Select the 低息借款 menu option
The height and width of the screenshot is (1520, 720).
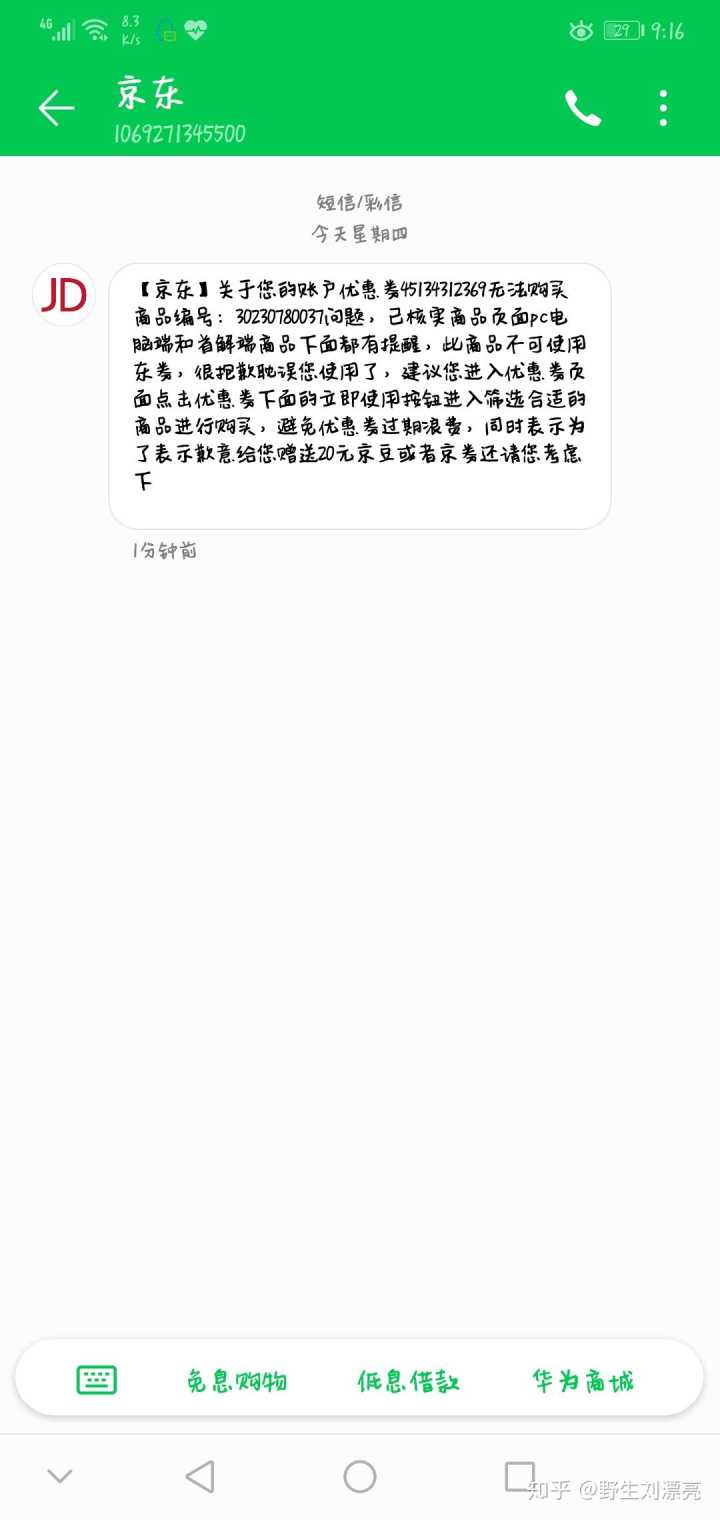[x=408, y=1381]
